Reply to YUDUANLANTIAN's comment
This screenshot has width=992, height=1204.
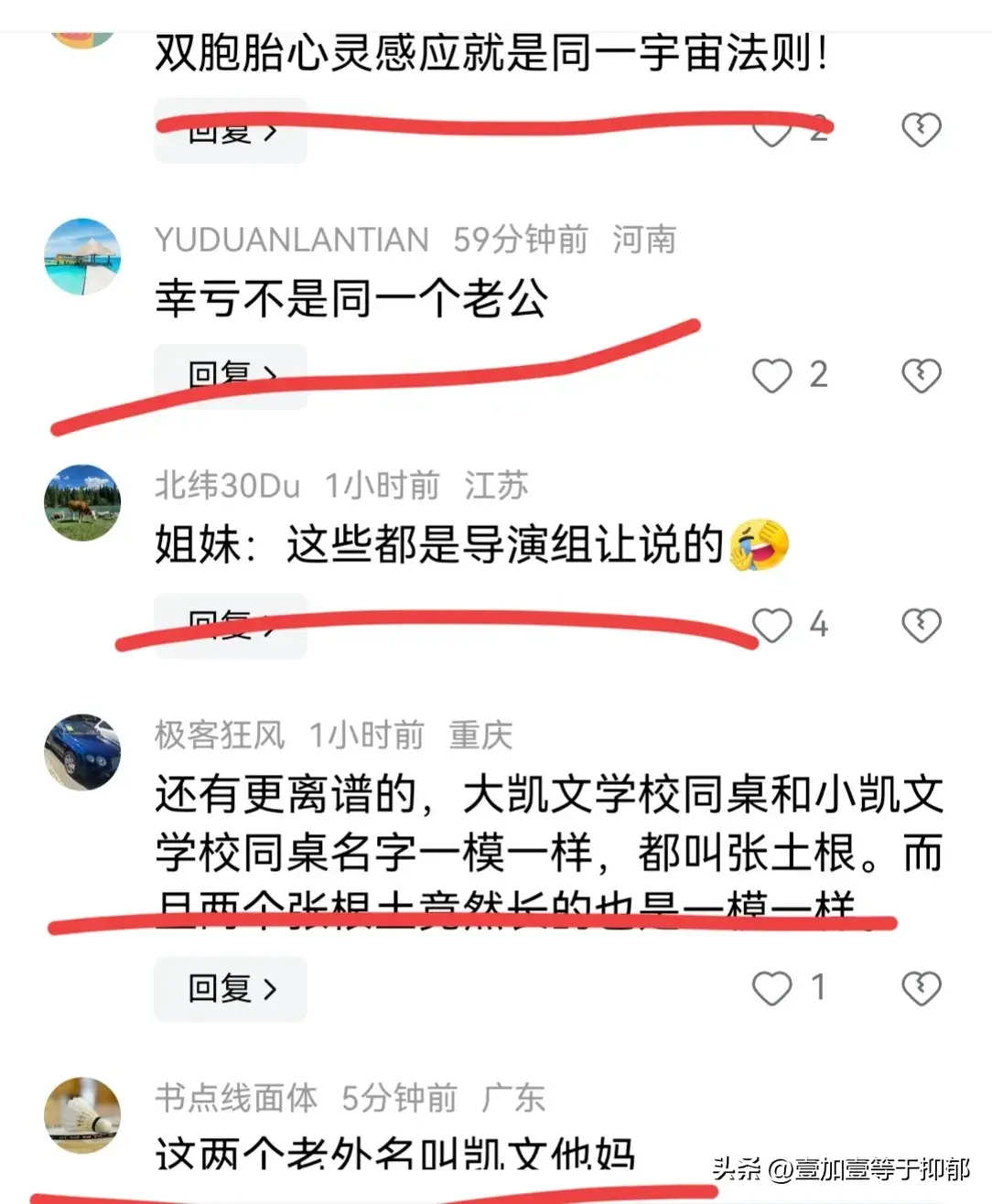click(x=231, y=374)
